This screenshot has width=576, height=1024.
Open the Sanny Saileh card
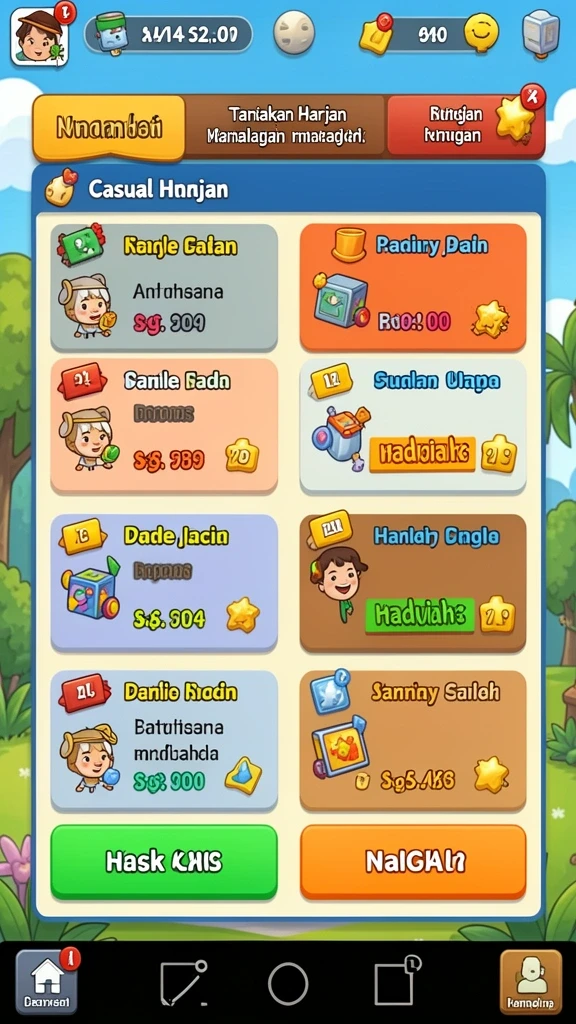coord(413,741)
